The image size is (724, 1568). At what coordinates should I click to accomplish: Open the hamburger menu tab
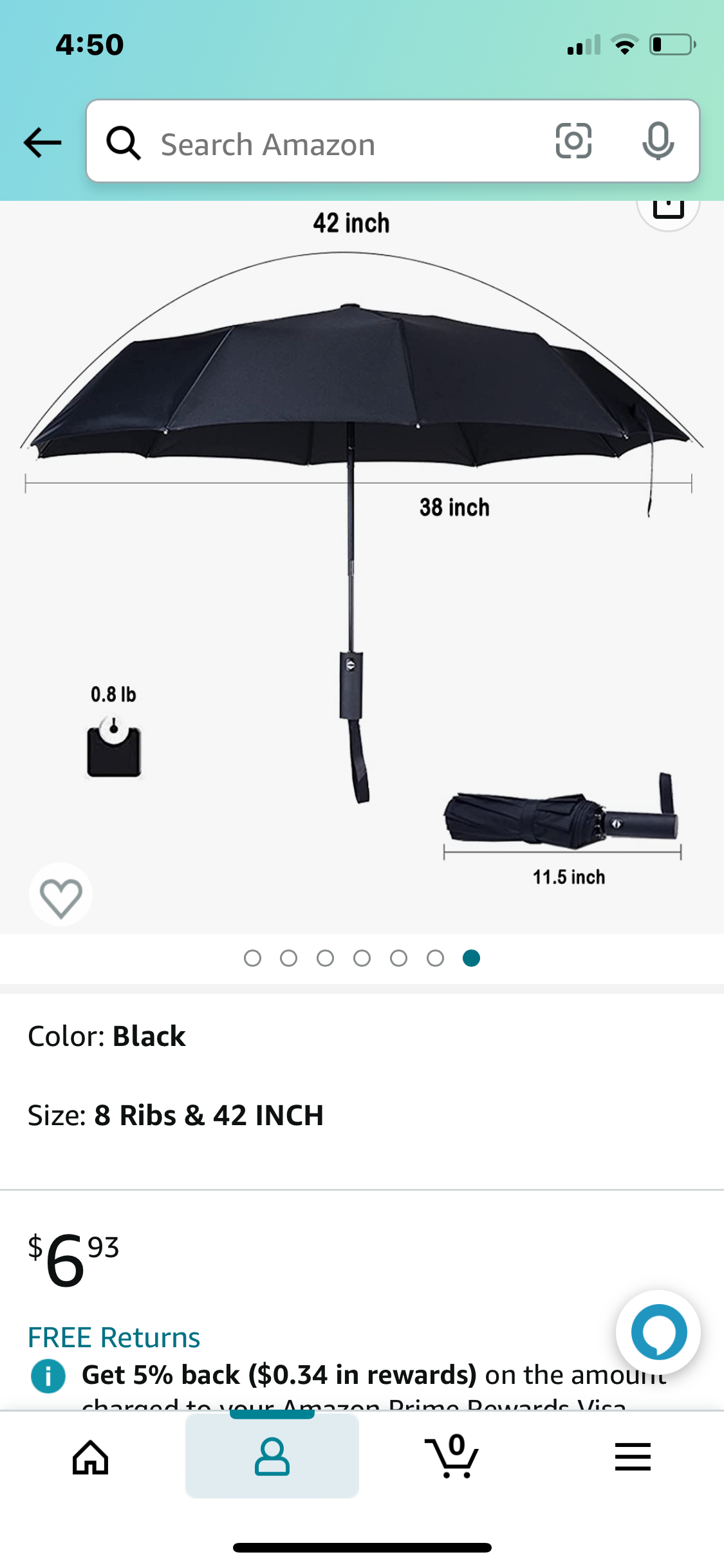coord(633,1457)
